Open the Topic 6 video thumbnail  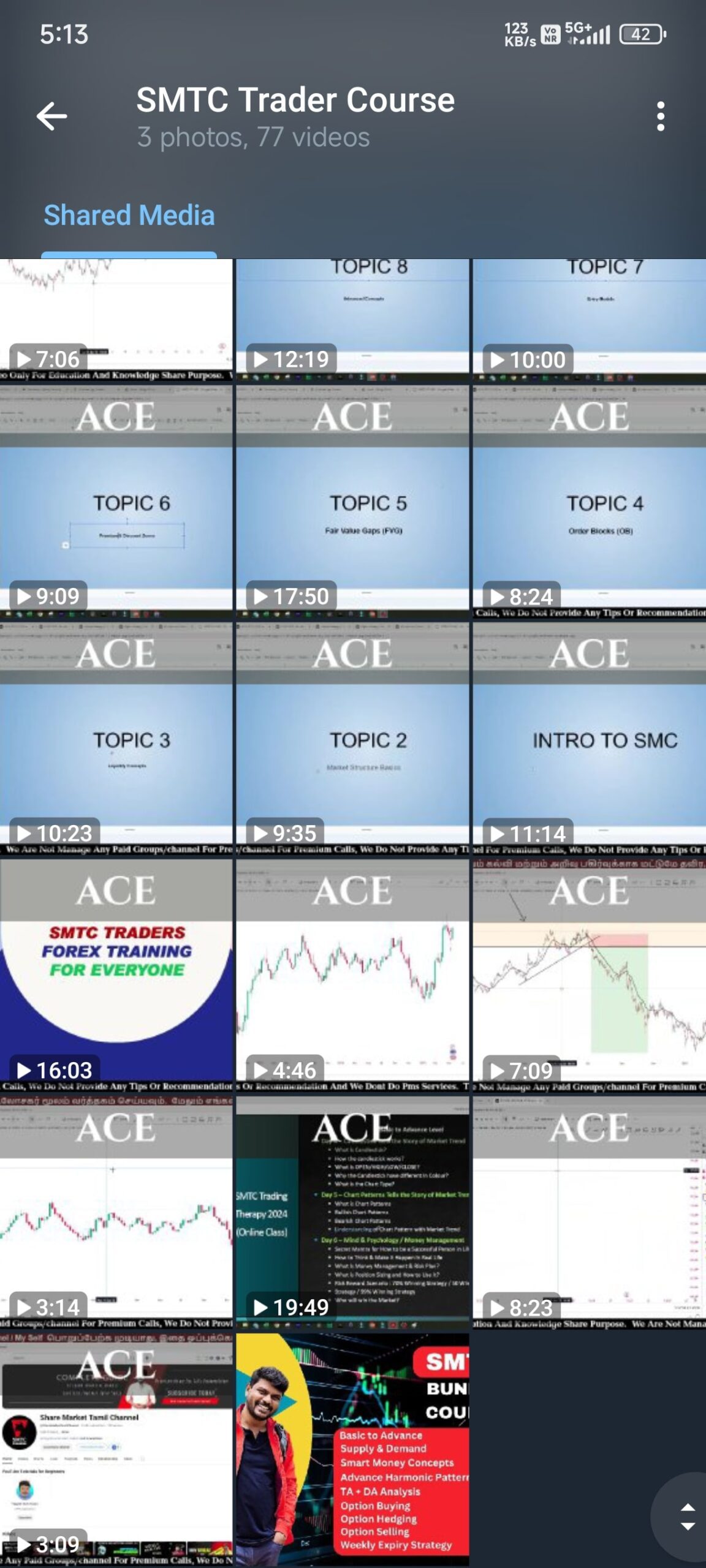(116, 502)
